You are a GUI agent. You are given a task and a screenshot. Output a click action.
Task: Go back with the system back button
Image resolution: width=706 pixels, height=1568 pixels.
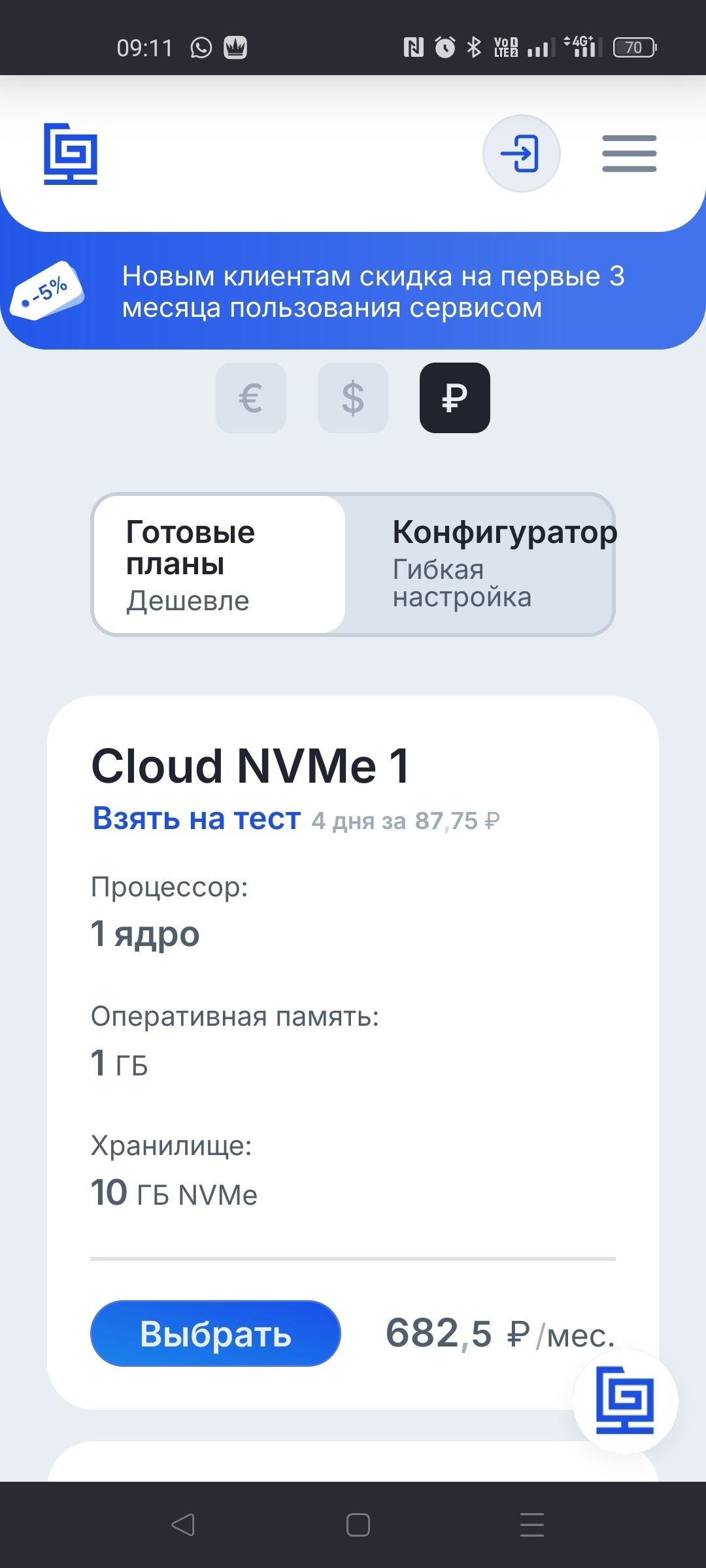183,1525
